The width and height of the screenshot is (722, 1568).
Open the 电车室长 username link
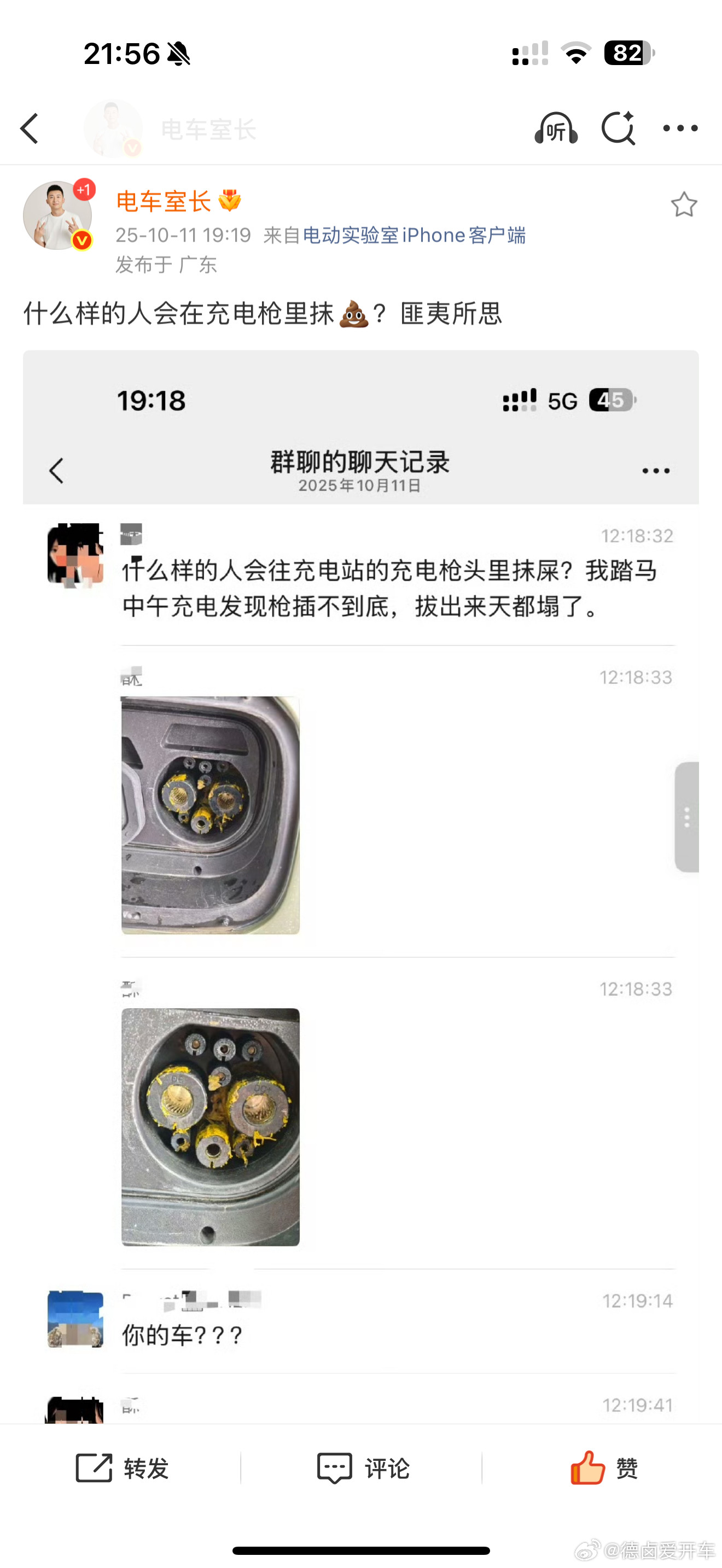pos(163,202)
